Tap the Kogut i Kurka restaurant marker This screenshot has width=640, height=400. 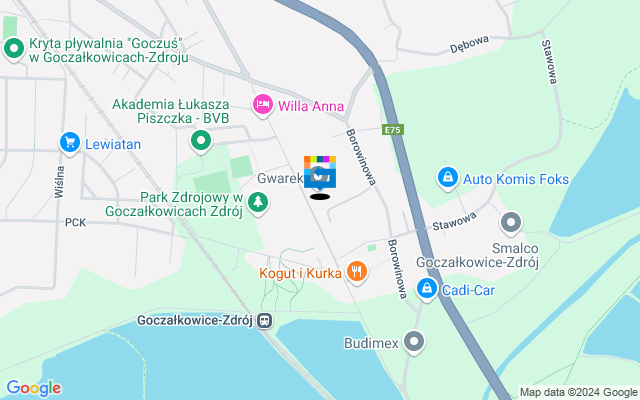pyautogui.click(x=355, y=270)
